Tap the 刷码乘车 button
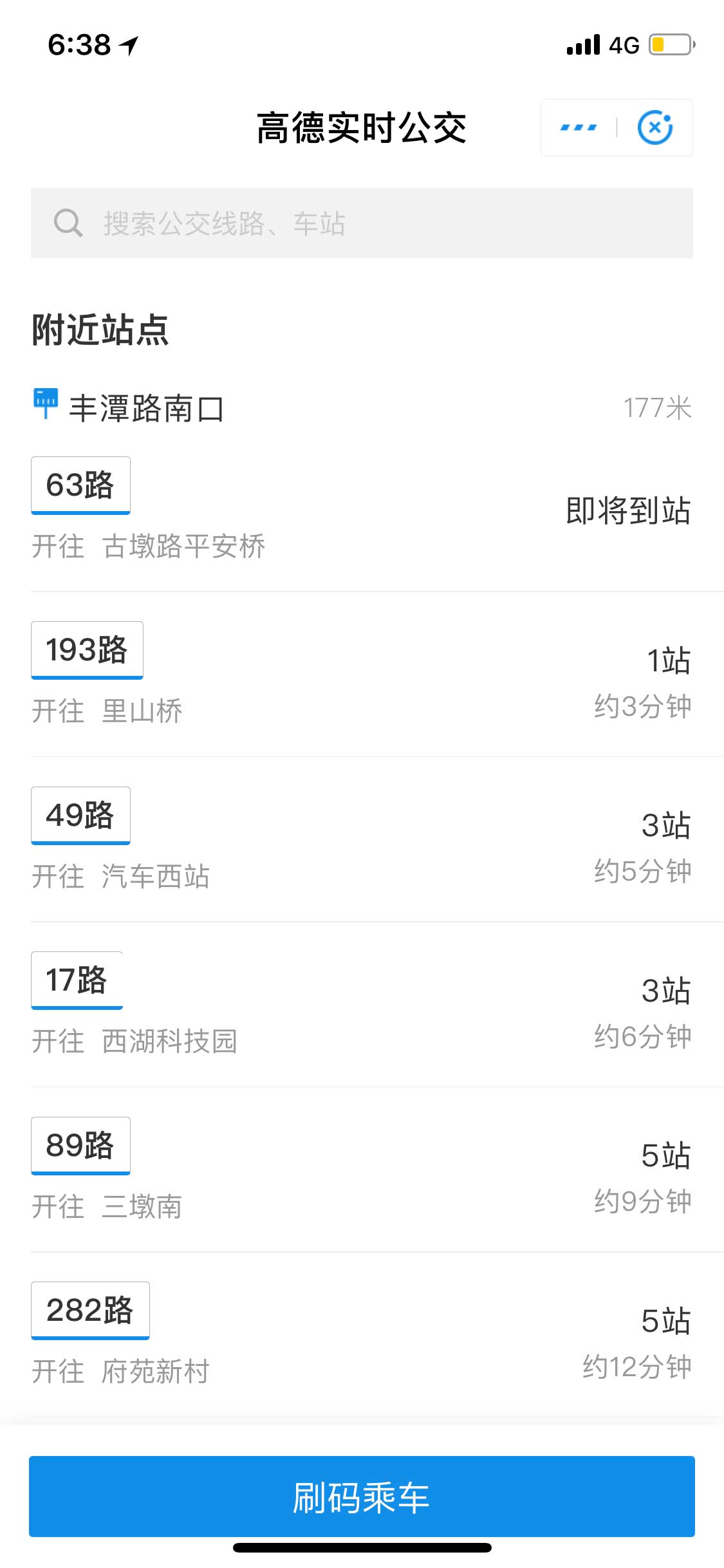 tap(362, 1496)
